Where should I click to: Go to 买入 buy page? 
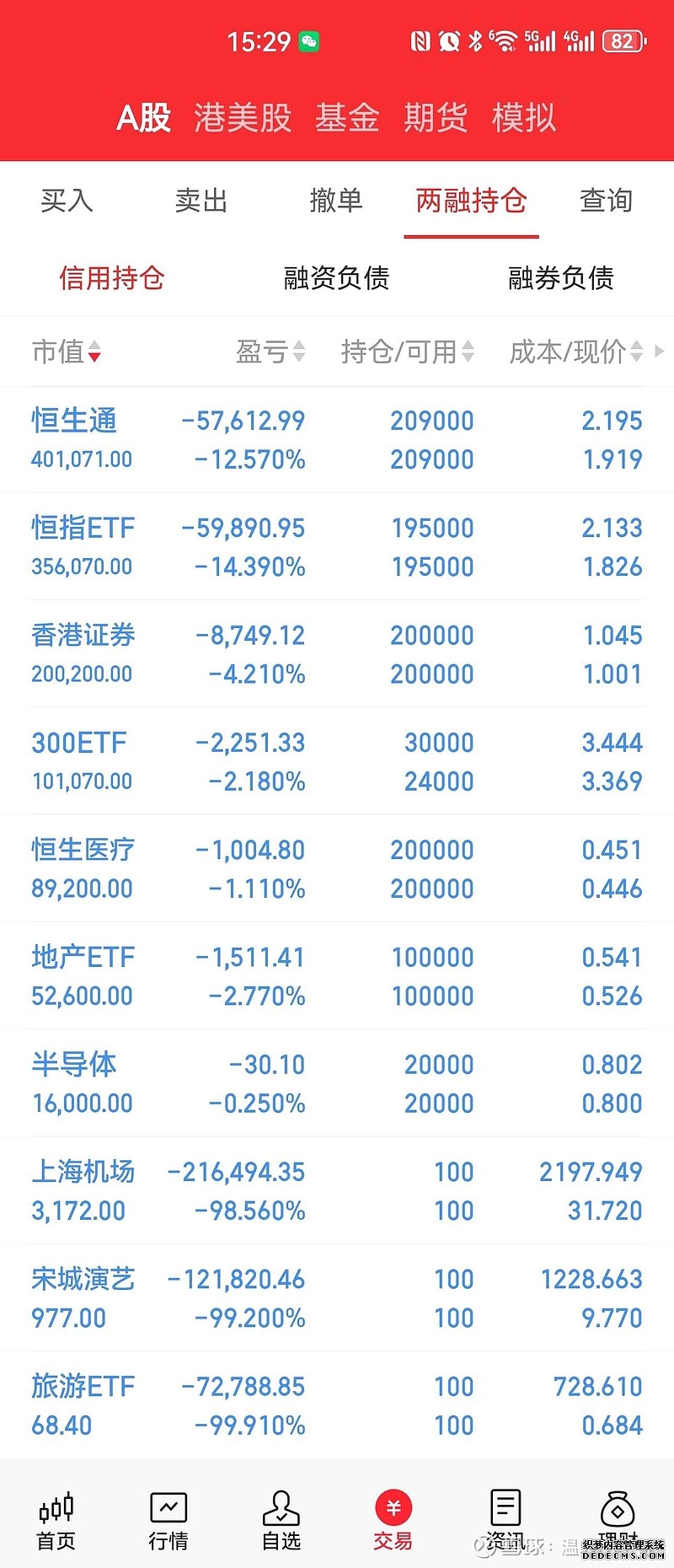(x=67, y=201)
